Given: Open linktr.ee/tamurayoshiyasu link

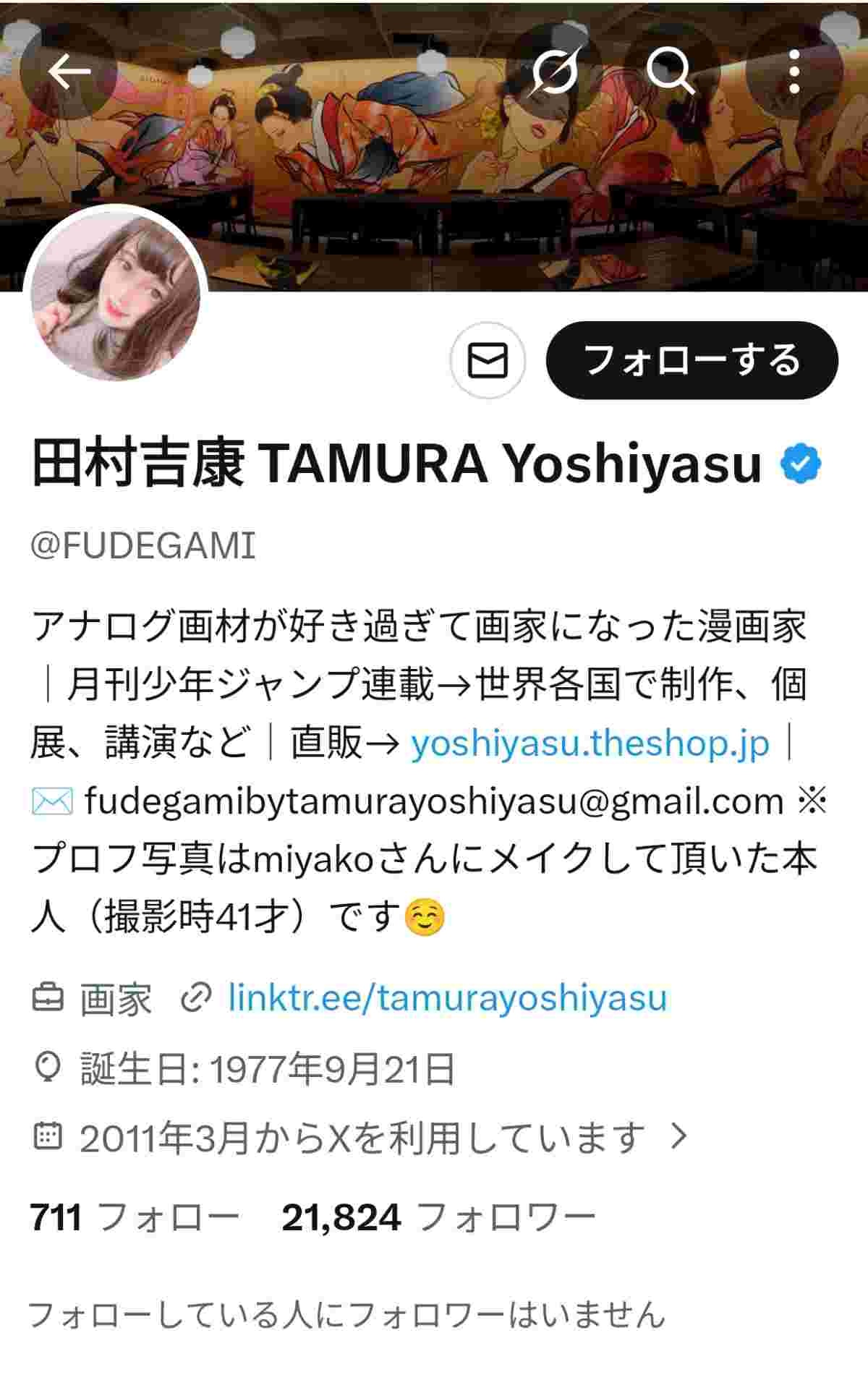Looking at the screenshot, I should 447,997.
